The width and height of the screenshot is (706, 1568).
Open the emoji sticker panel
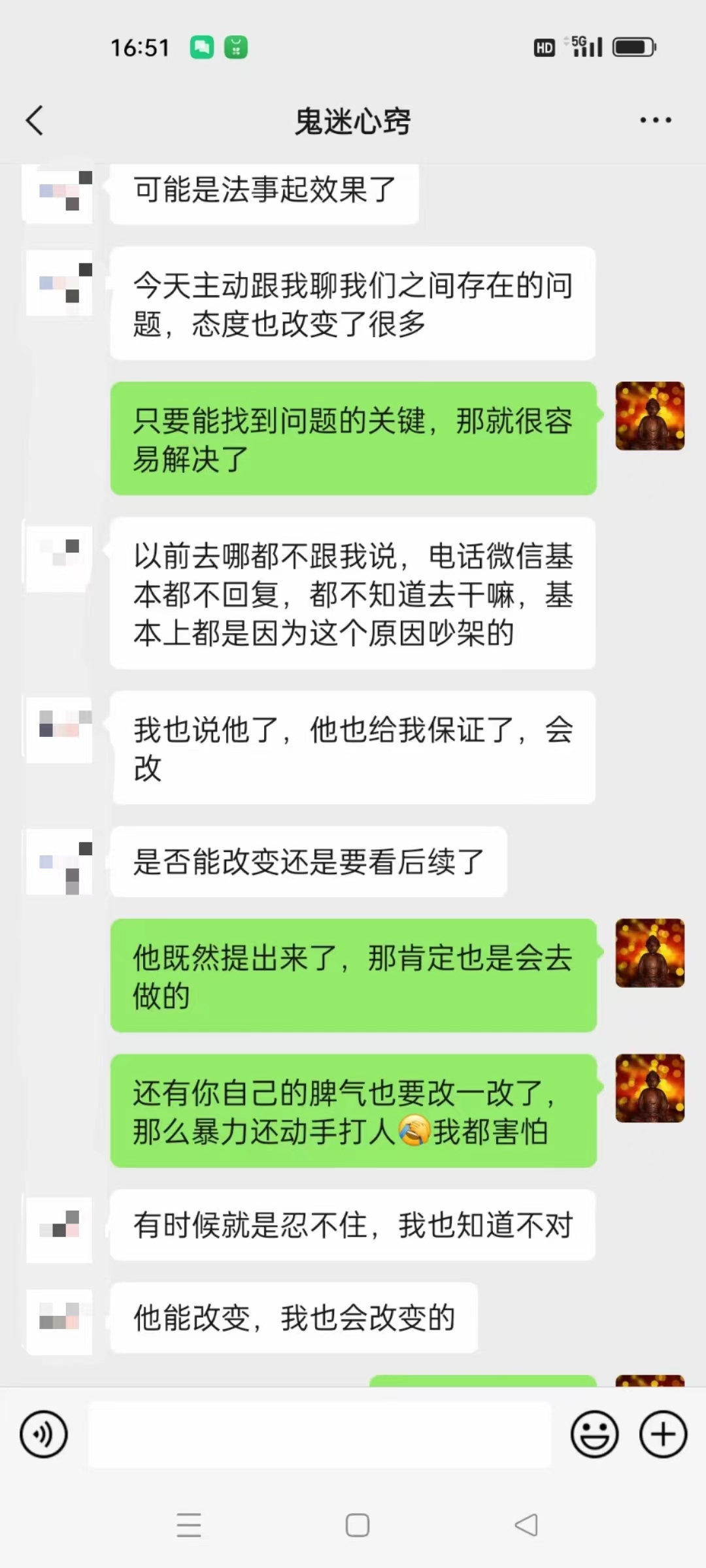594,1435
